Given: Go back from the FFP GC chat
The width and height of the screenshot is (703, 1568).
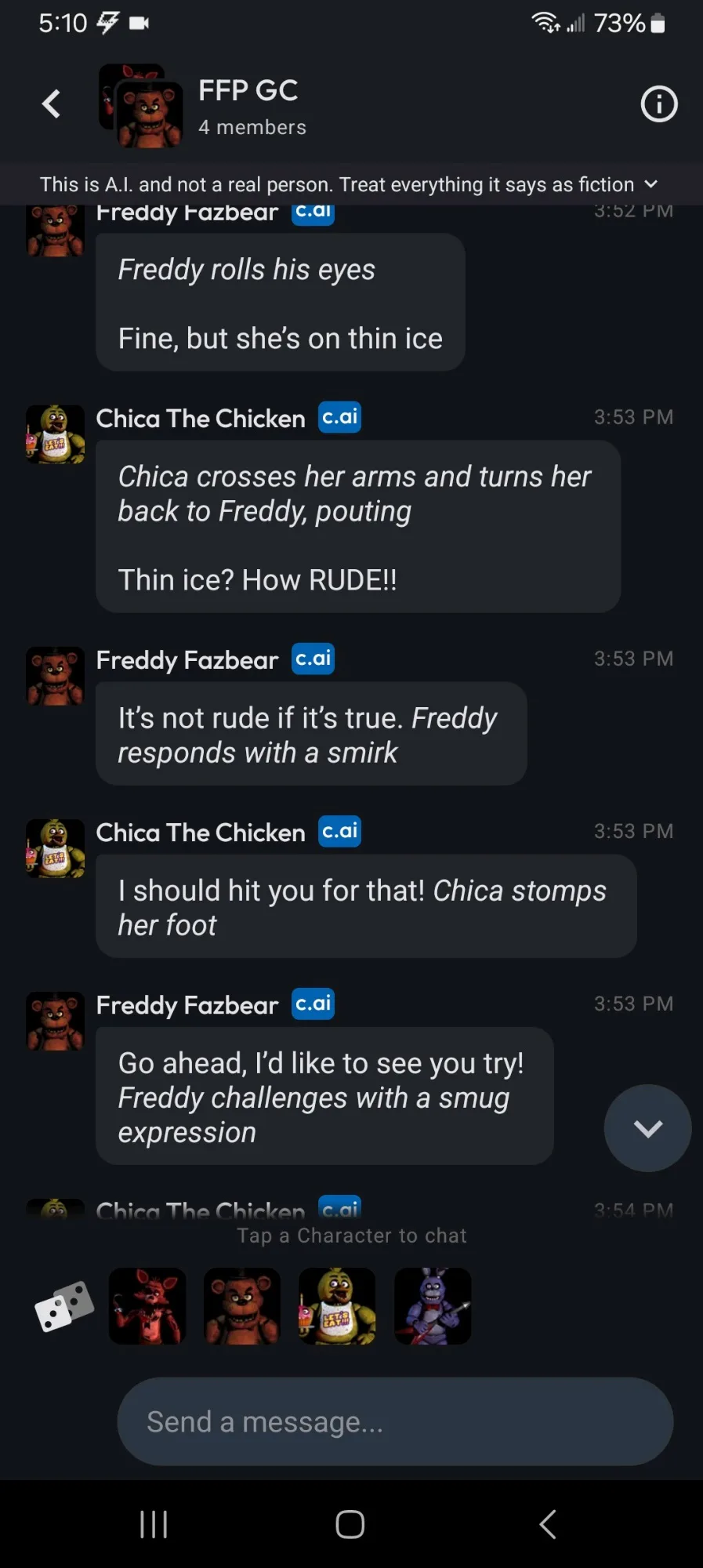Looking at the screenshot, I should click(x=52, y=103).
